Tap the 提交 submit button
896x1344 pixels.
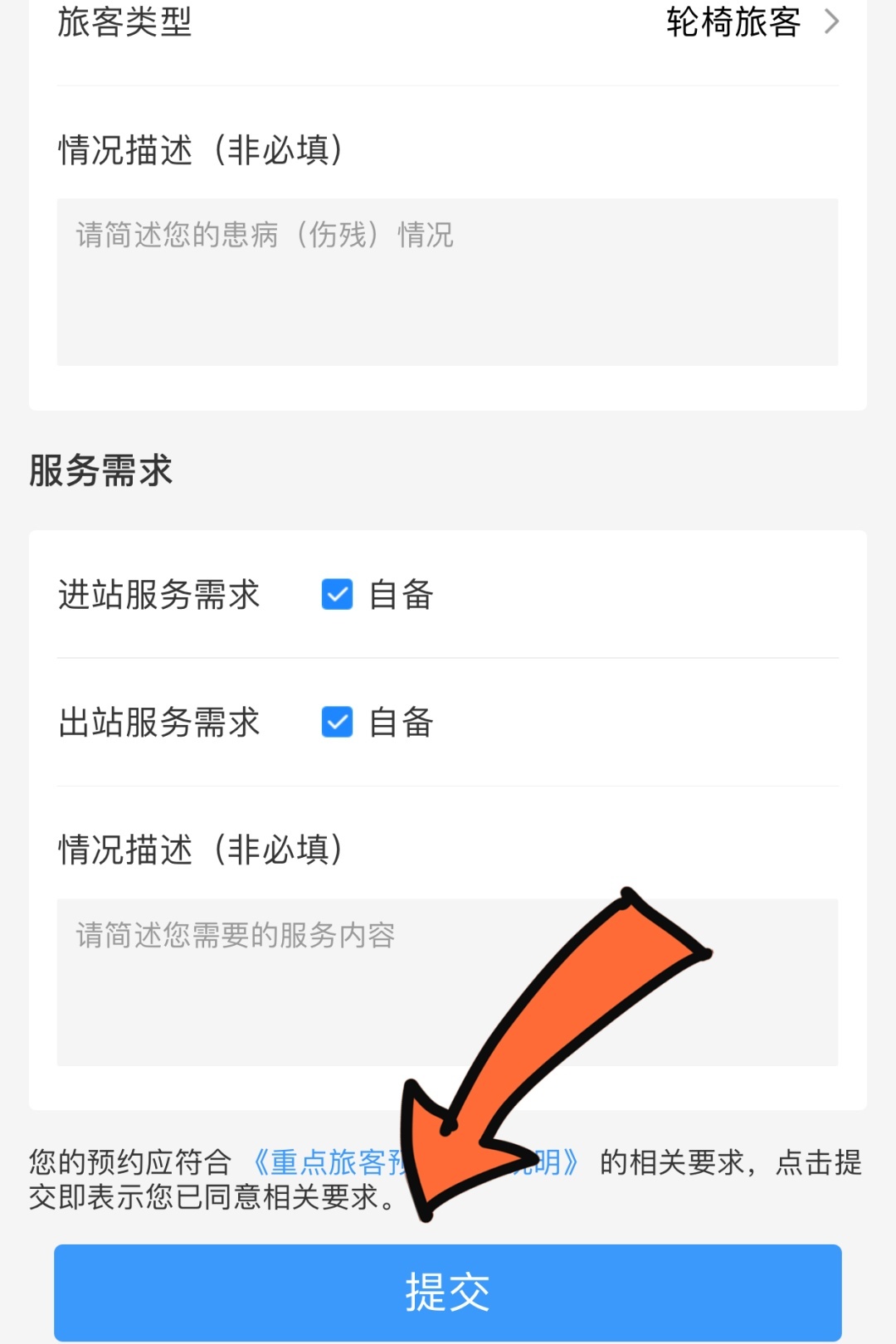pos(447,1292)
